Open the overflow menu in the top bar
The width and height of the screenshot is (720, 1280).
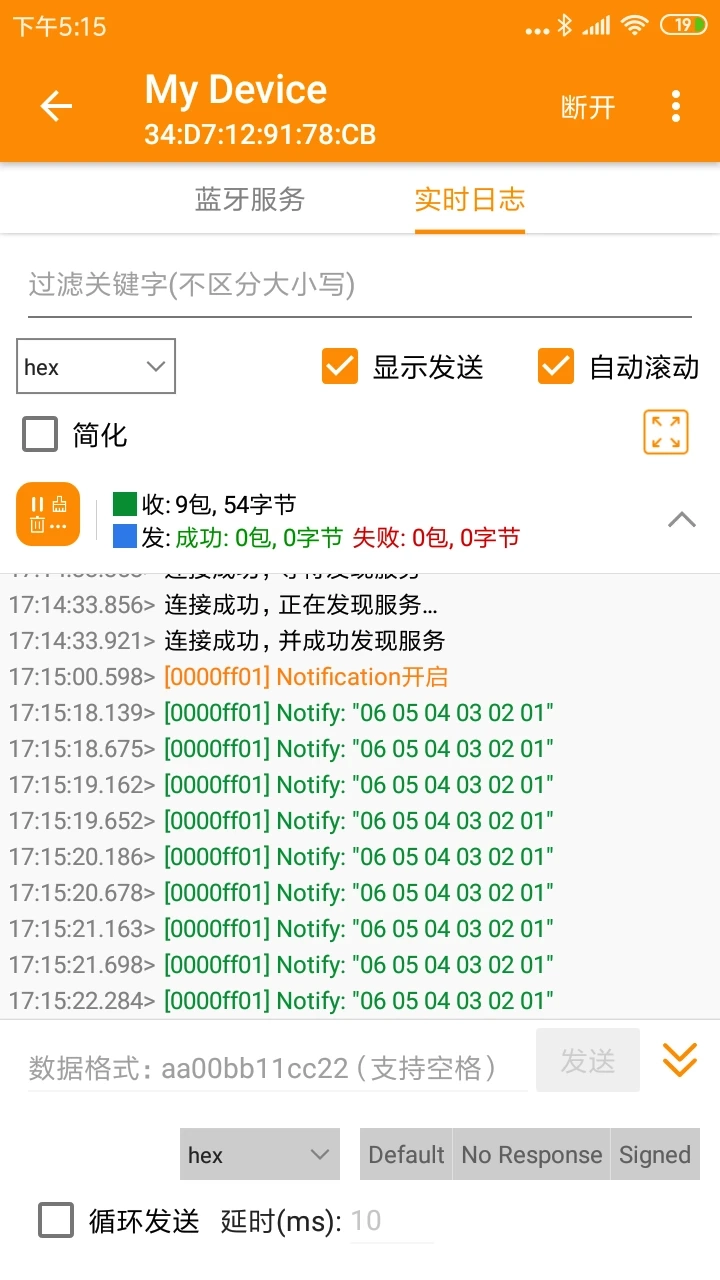[676, 105]
